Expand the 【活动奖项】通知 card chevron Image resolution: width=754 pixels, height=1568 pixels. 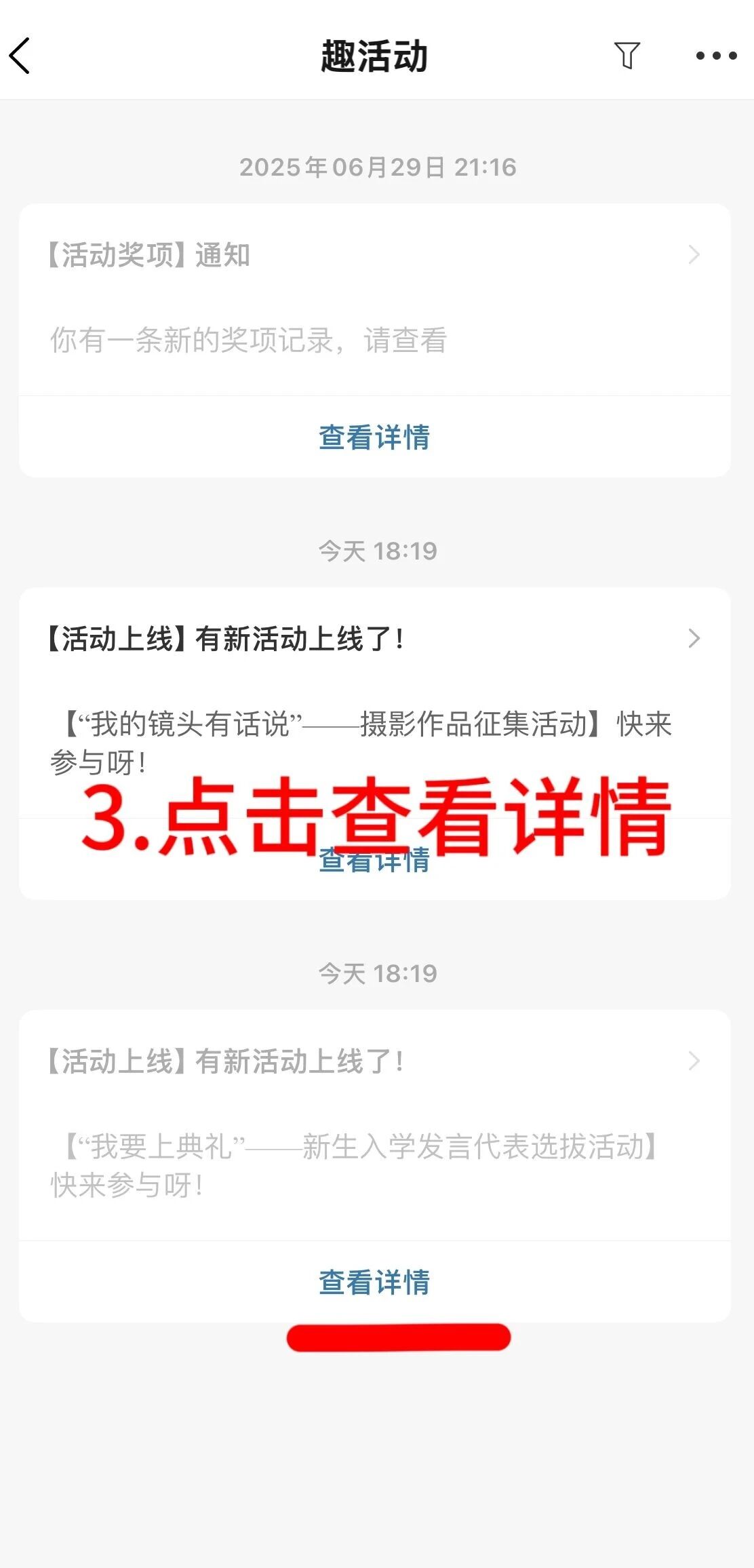coord(693,254)
